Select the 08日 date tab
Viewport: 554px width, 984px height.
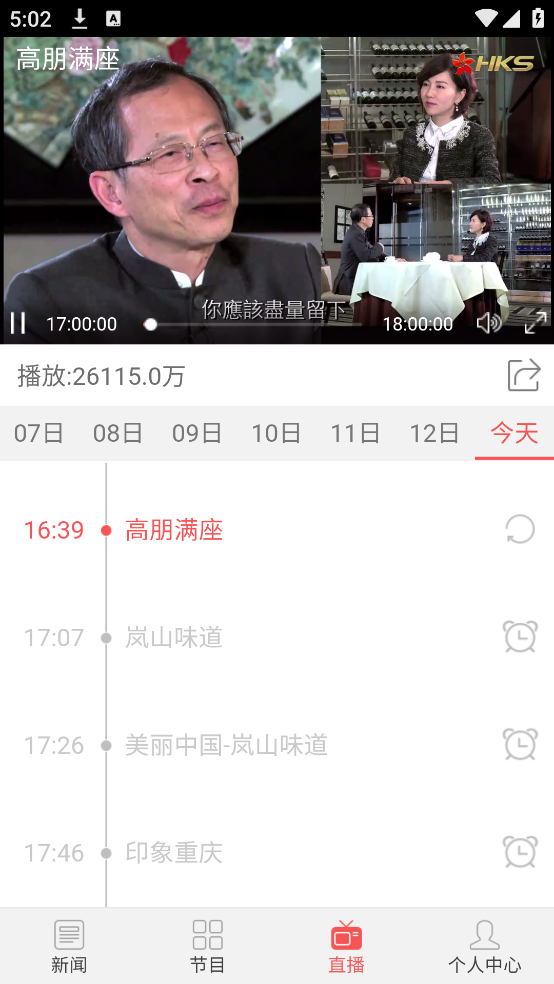coord(118,433)
